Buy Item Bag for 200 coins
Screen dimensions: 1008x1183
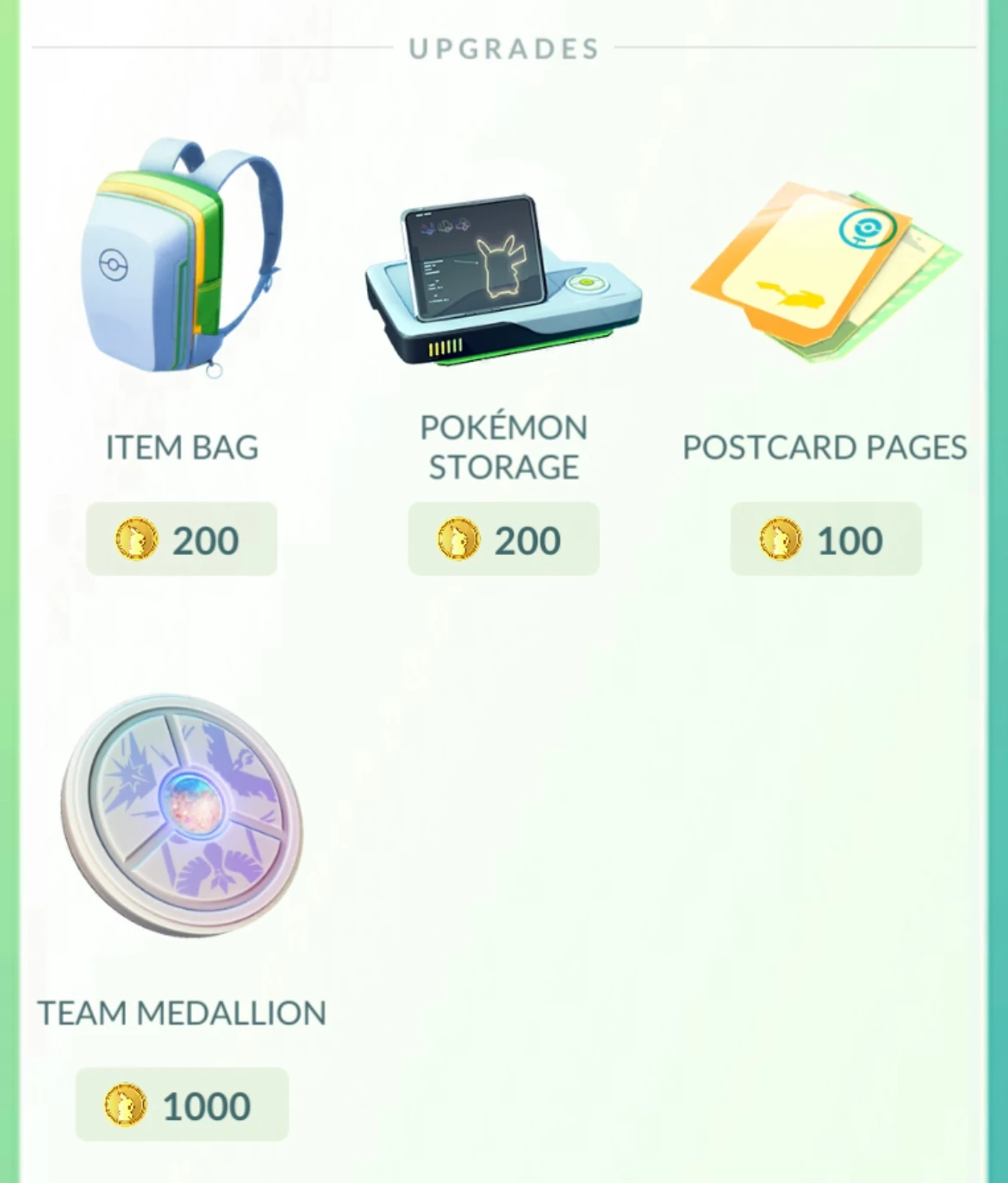pyautogui.click(x=182, y=539)
